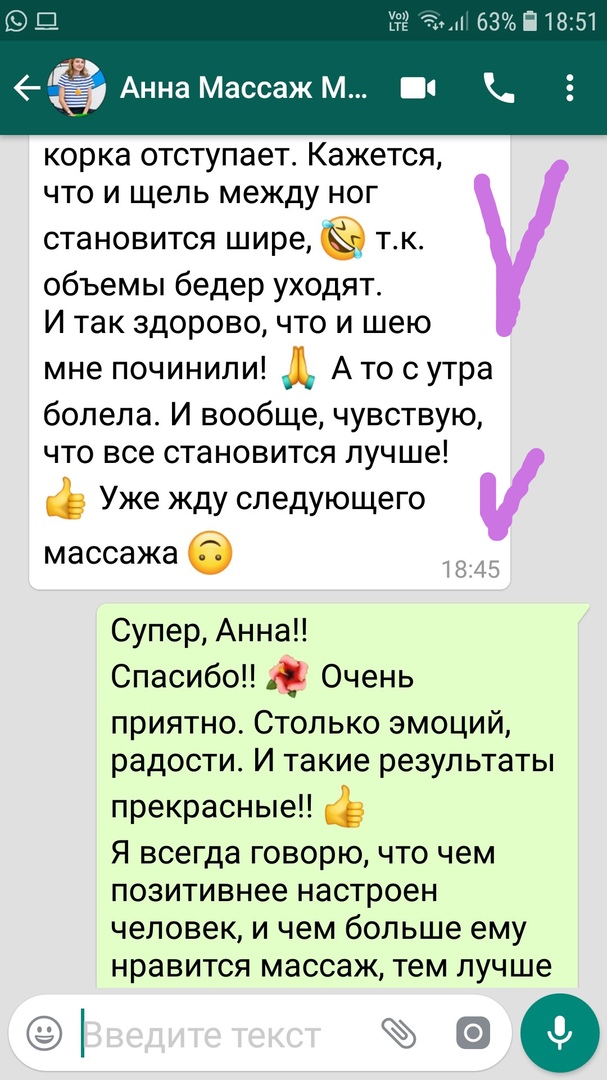This screenshot has height=1080, width=607.
Task: Go back to the chat list
Action: click(x=26, y=89)
